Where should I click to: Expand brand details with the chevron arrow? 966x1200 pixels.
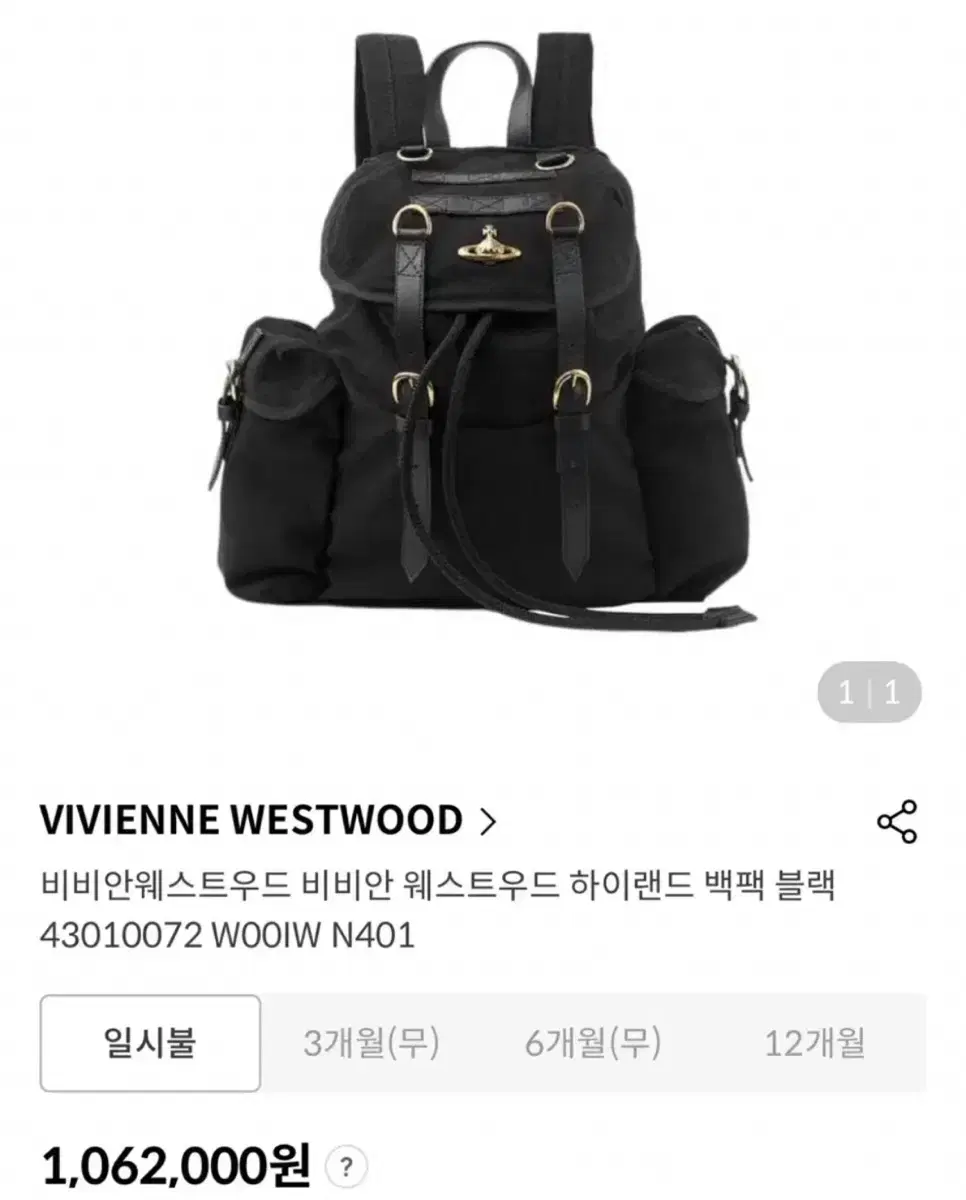click(490, 819)
